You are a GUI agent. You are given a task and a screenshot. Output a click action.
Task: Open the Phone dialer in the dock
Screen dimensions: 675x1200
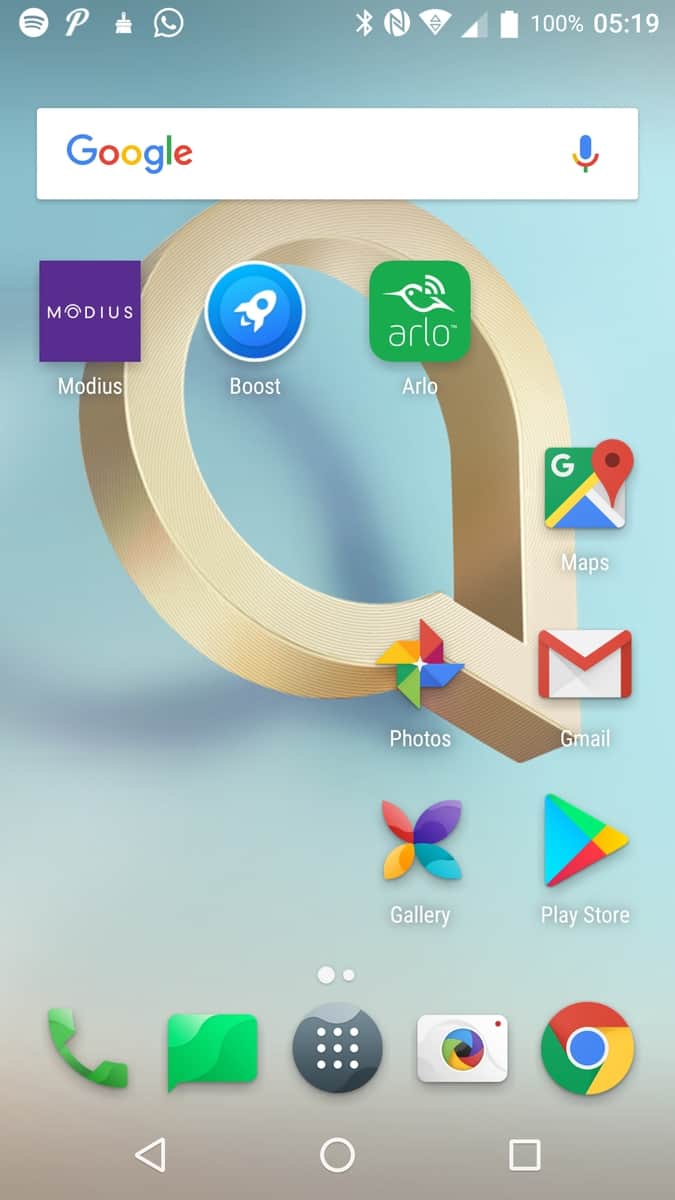tap(88, 1048)
